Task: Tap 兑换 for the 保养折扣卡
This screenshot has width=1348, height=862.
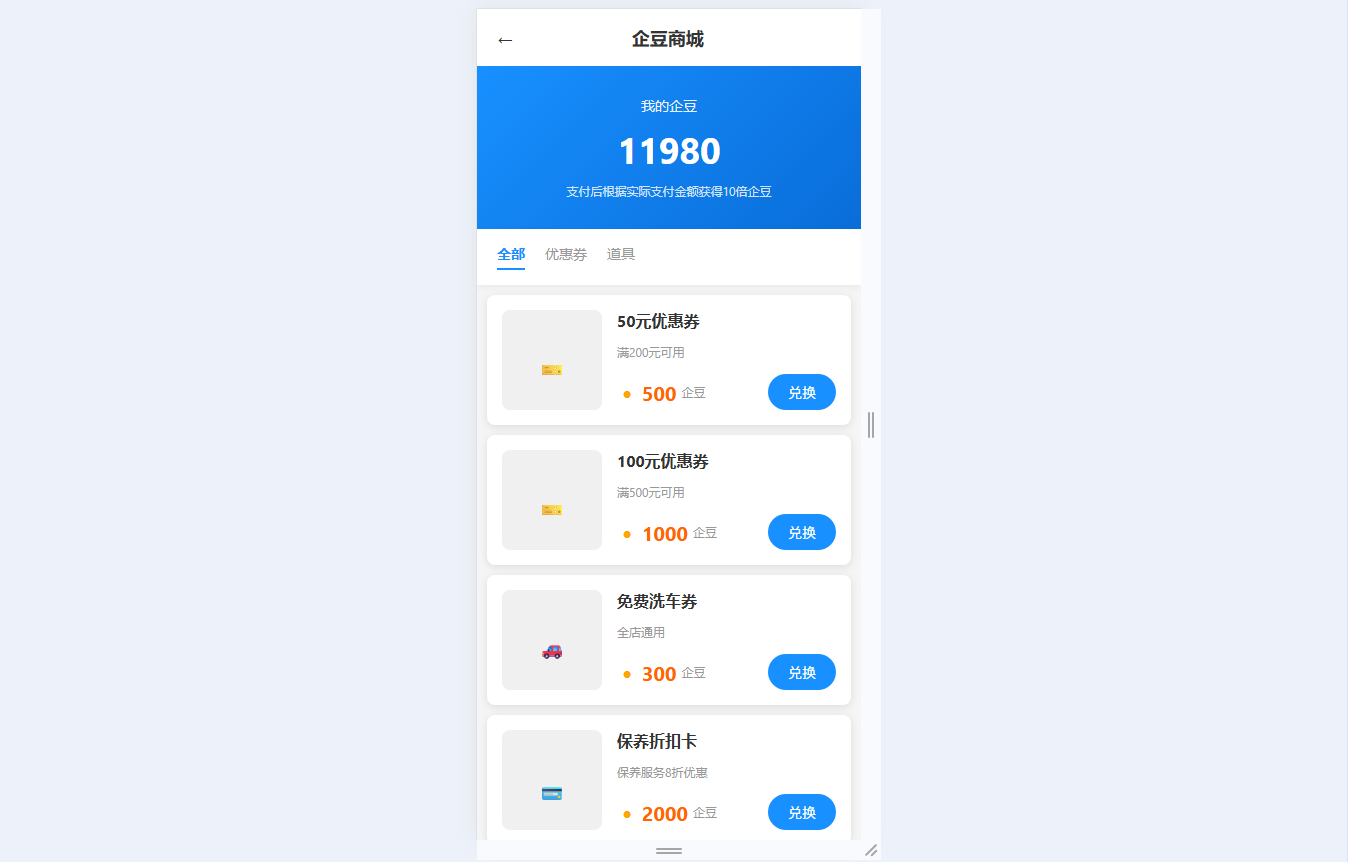Action: tap(801, 812)
